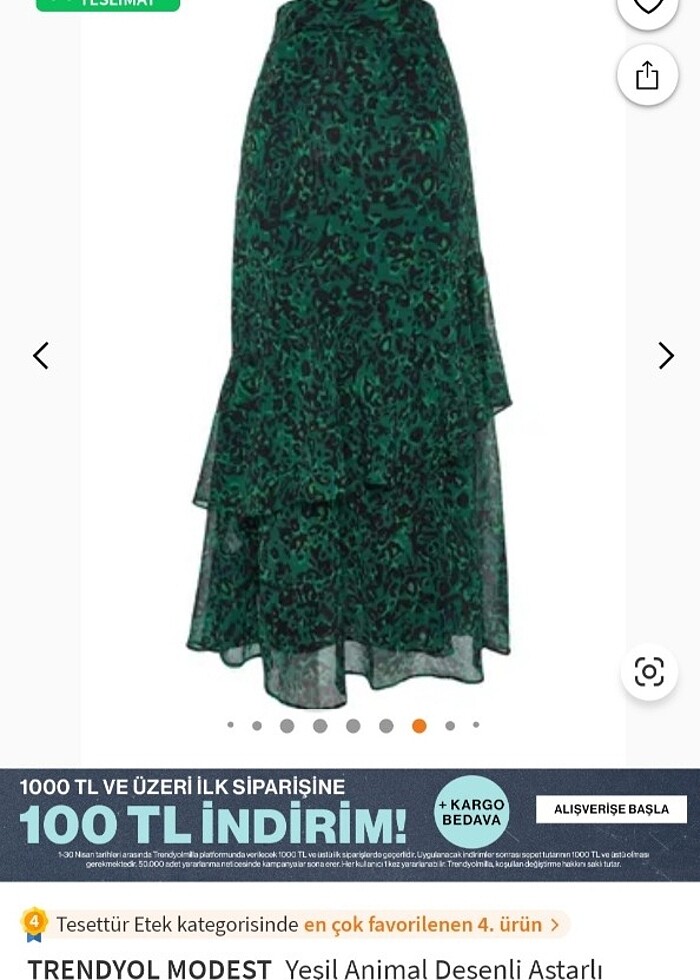Share this product
Image resolution: width=700 pixels, height=980 pixels.
648,75
